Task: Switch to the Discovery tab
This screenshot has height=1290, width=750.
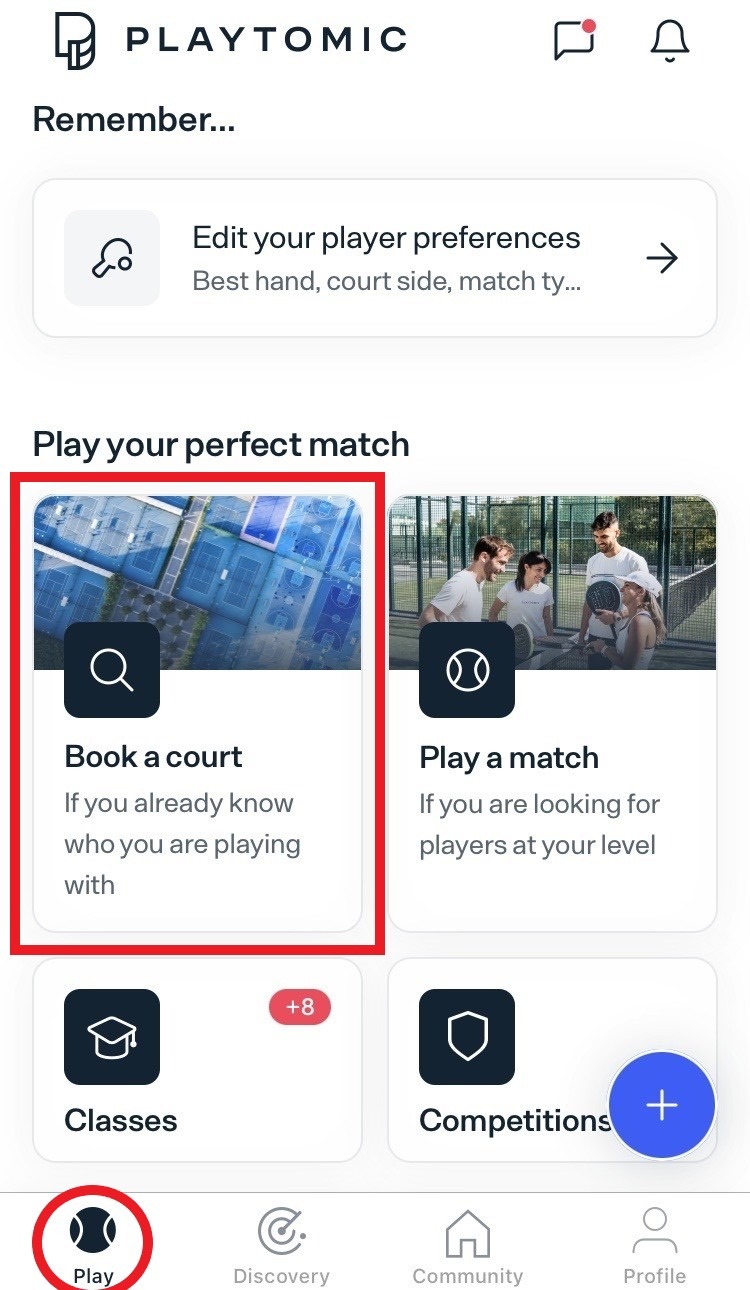Action: tap(281, 1245)
